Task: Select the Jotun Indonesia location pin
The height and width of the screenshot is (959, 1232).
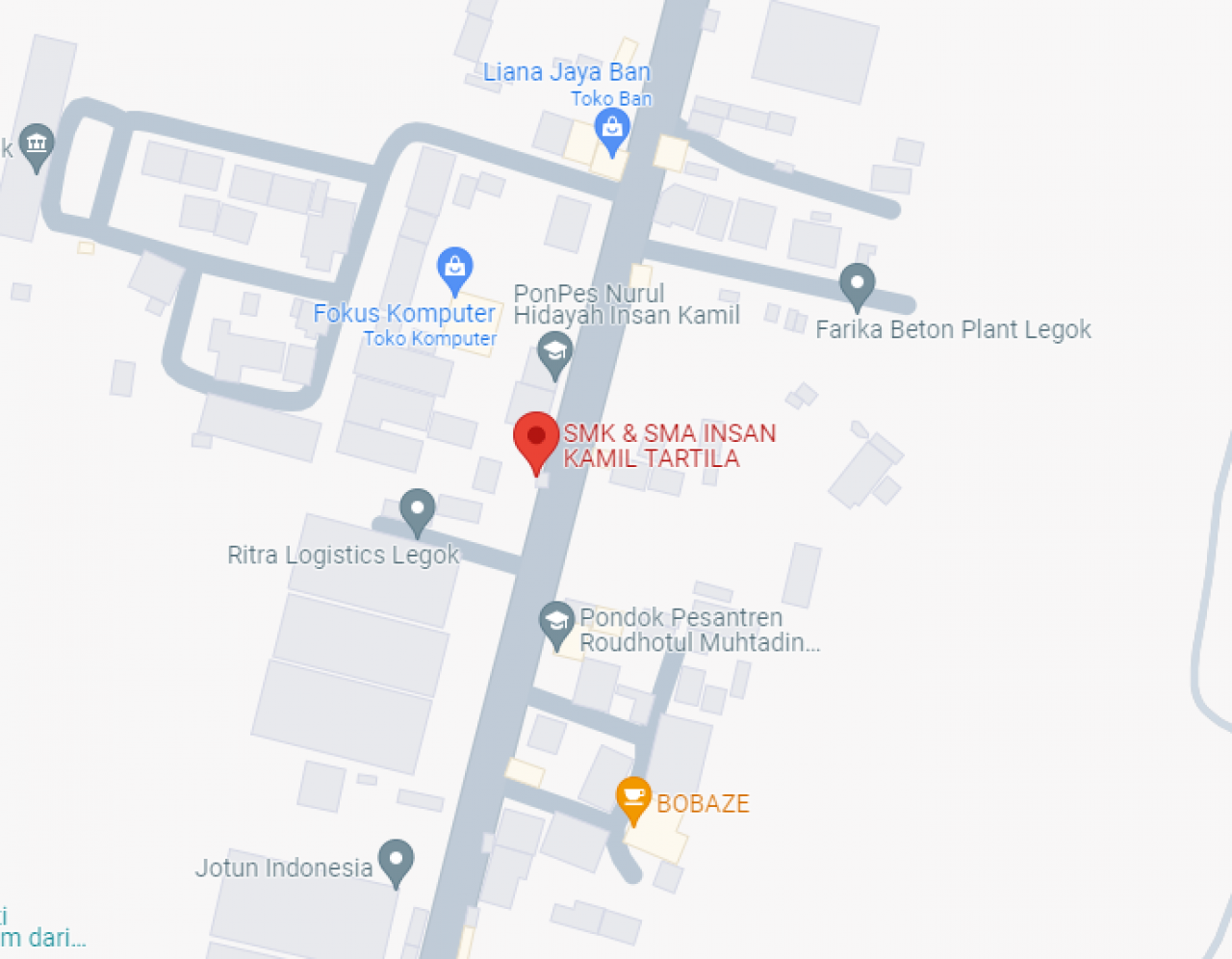Action: pyautogui.click(x=396, y=860)
